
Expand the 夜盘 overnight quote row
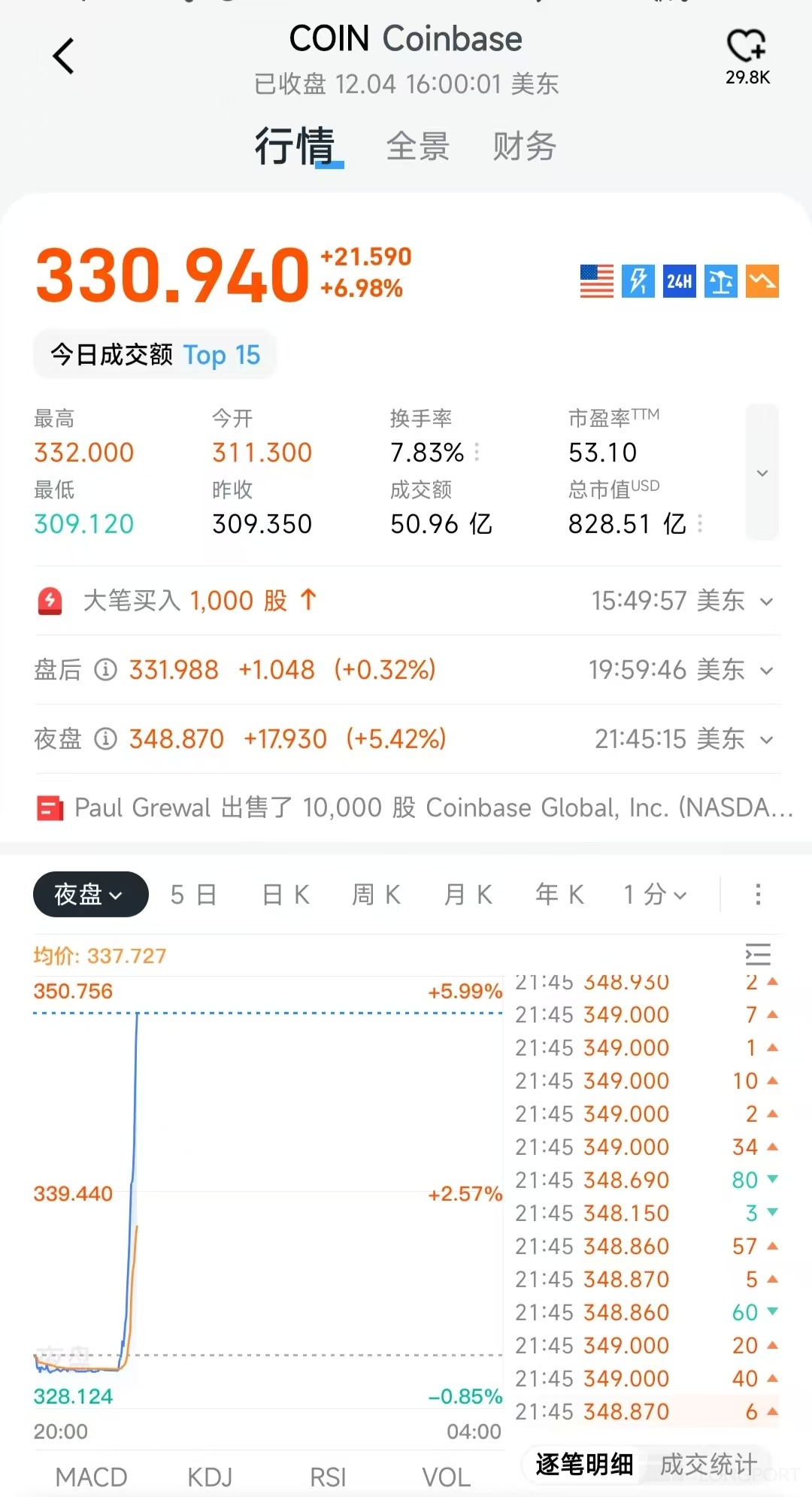pyautogui.click(x=766, y=740)
